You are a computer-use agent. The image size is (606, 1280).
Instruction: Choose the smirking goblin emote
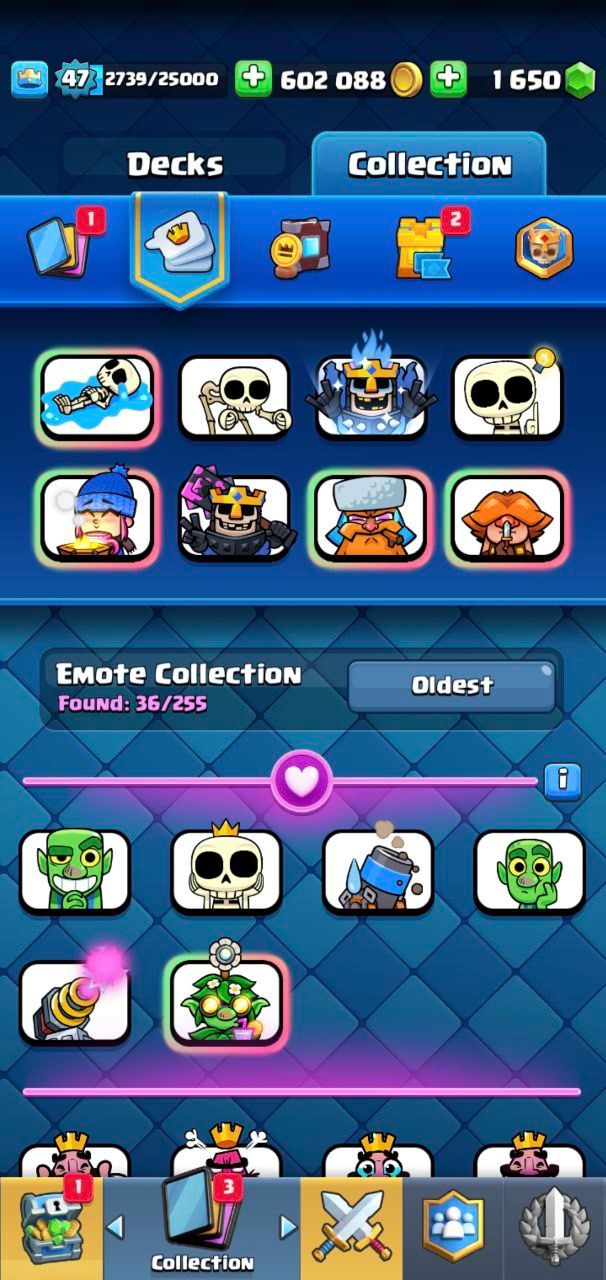[75, 870]
